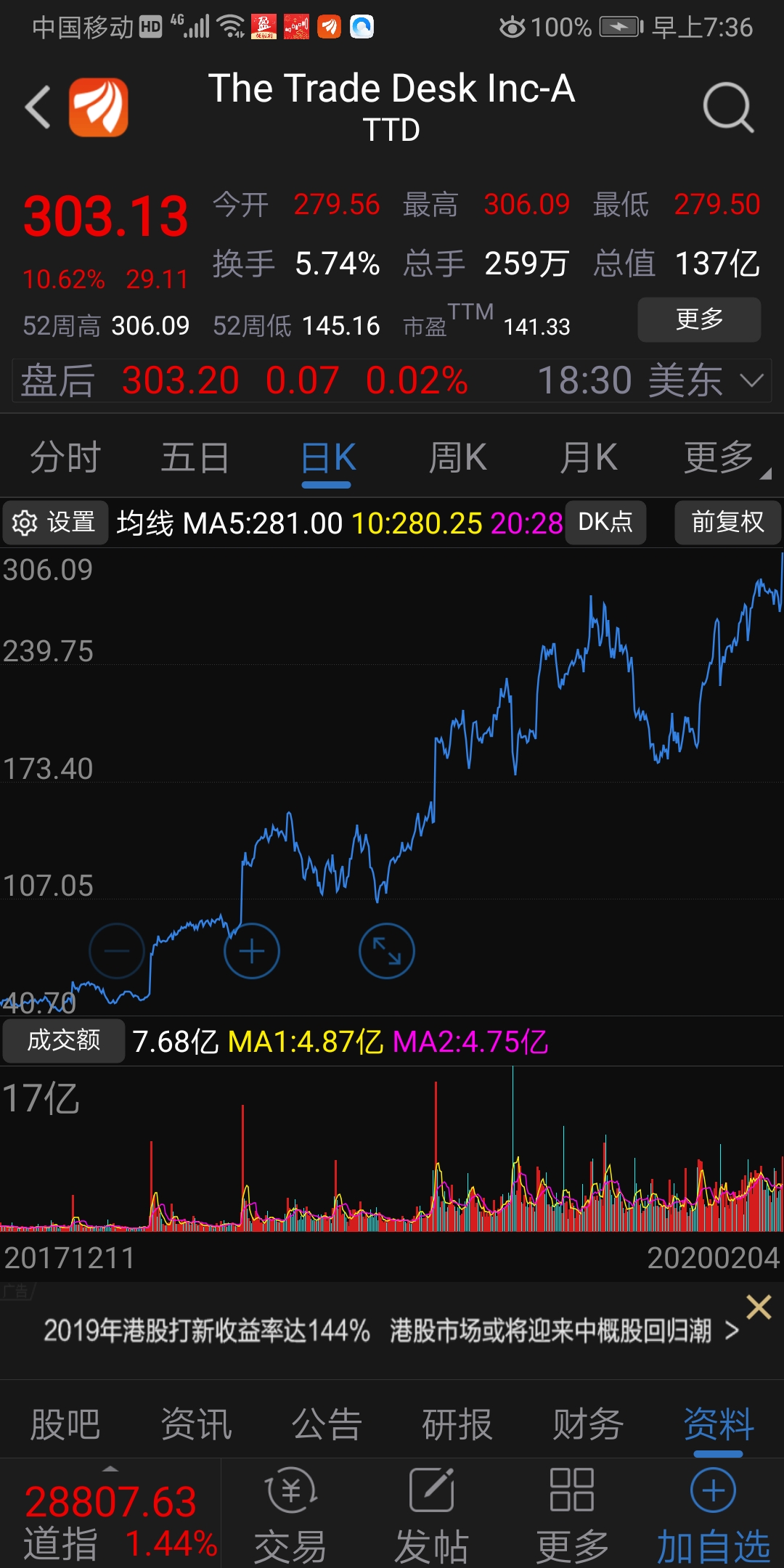Change the 前复权 adjustment option
Image resolution: width=784 pixels, height=1568 pixels.
click(727, 522)
